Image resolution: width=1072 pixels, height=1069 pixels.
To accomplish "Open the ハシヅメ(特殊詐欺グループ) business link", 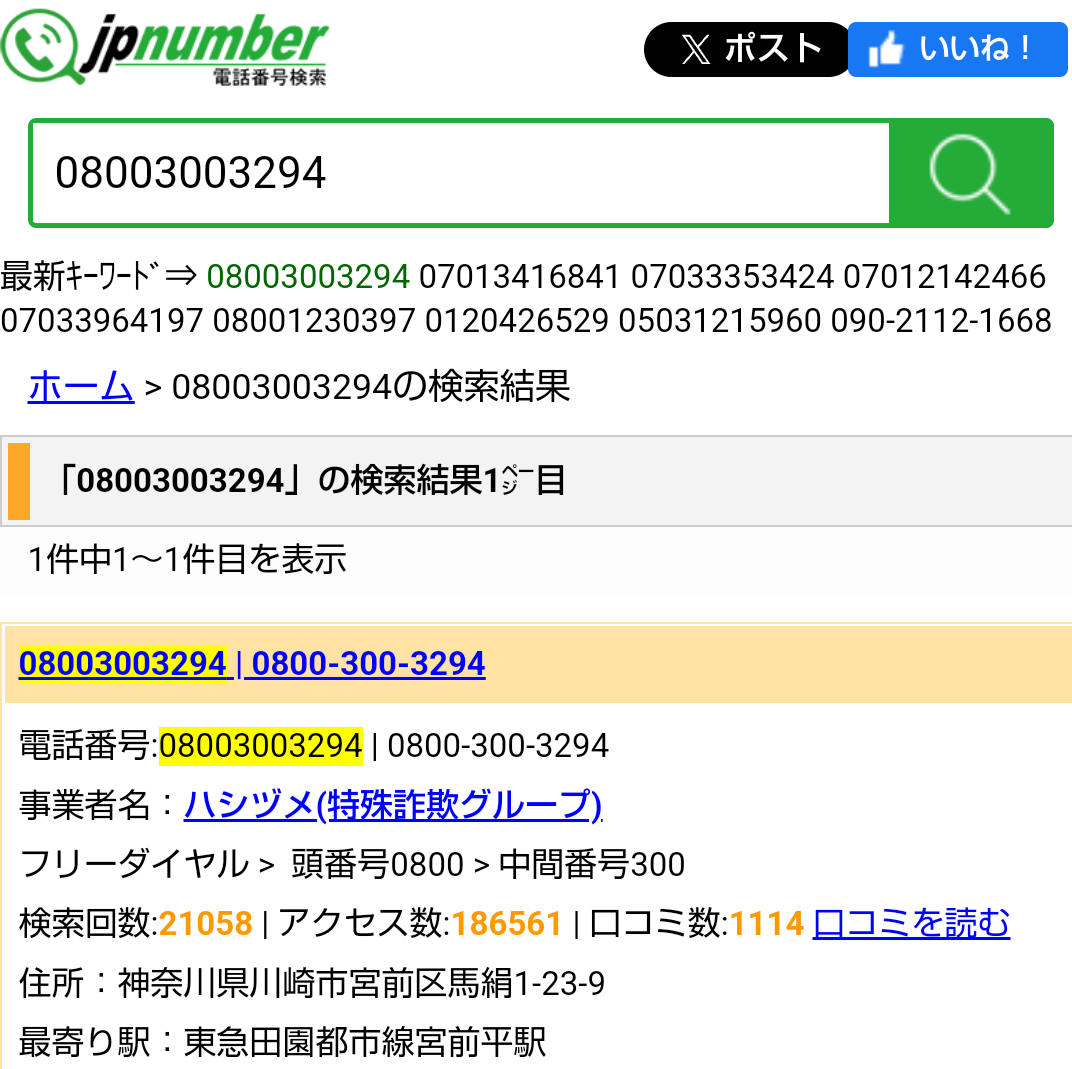I will coord(393,804).
